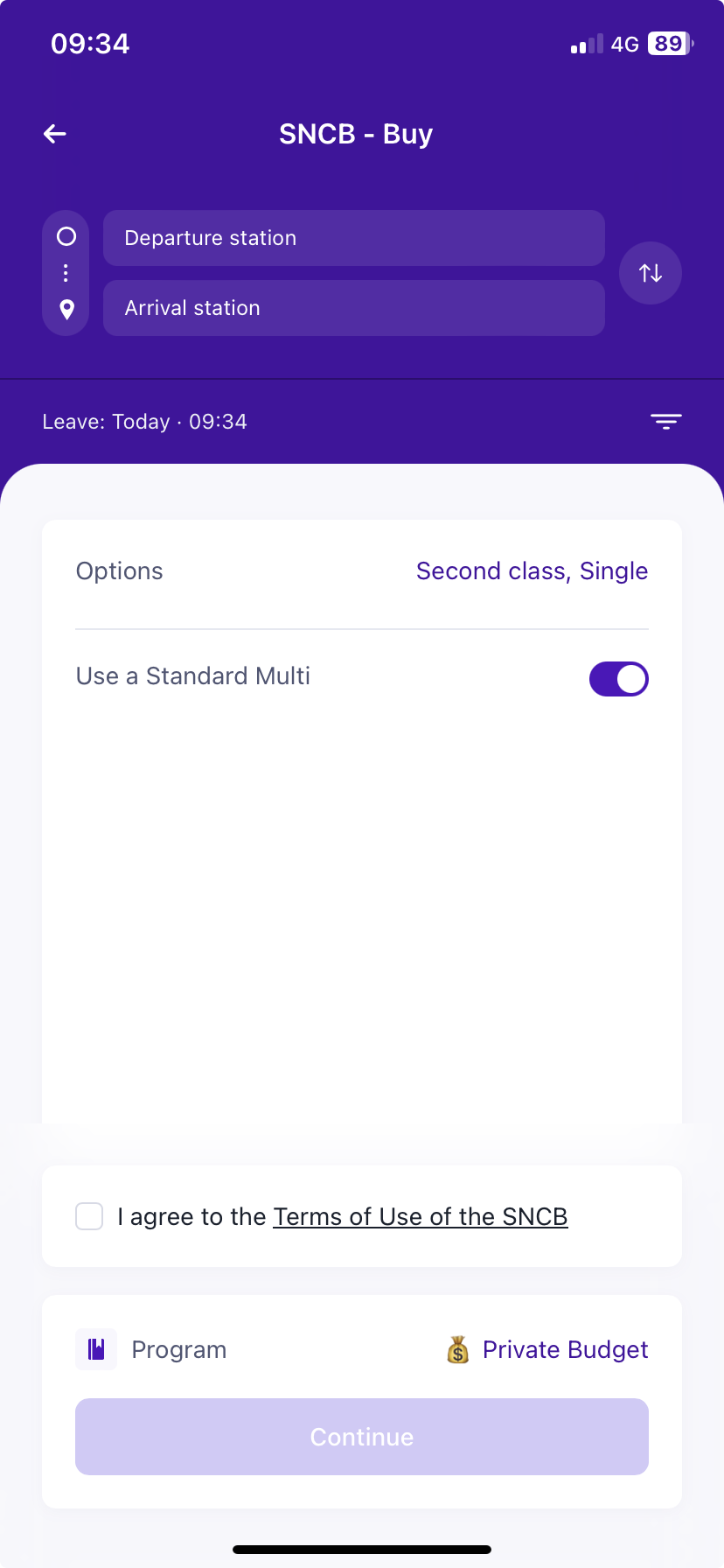The width and height of the screenshot is (724, 1568).
Task: Check the agree to Terms box
Action: click(x=89, y=1216)
